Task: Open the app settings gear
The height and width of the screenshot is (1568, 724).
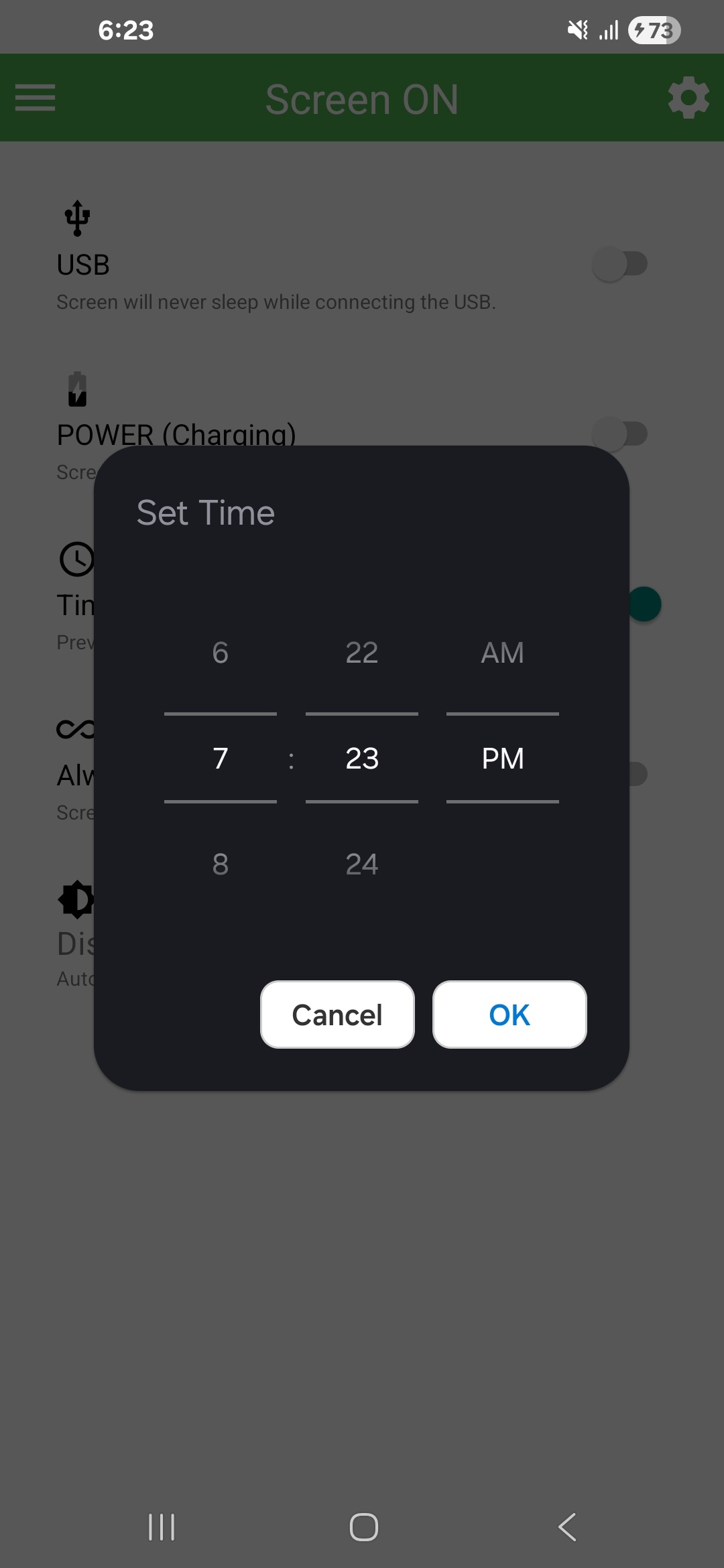Action: 688,98
